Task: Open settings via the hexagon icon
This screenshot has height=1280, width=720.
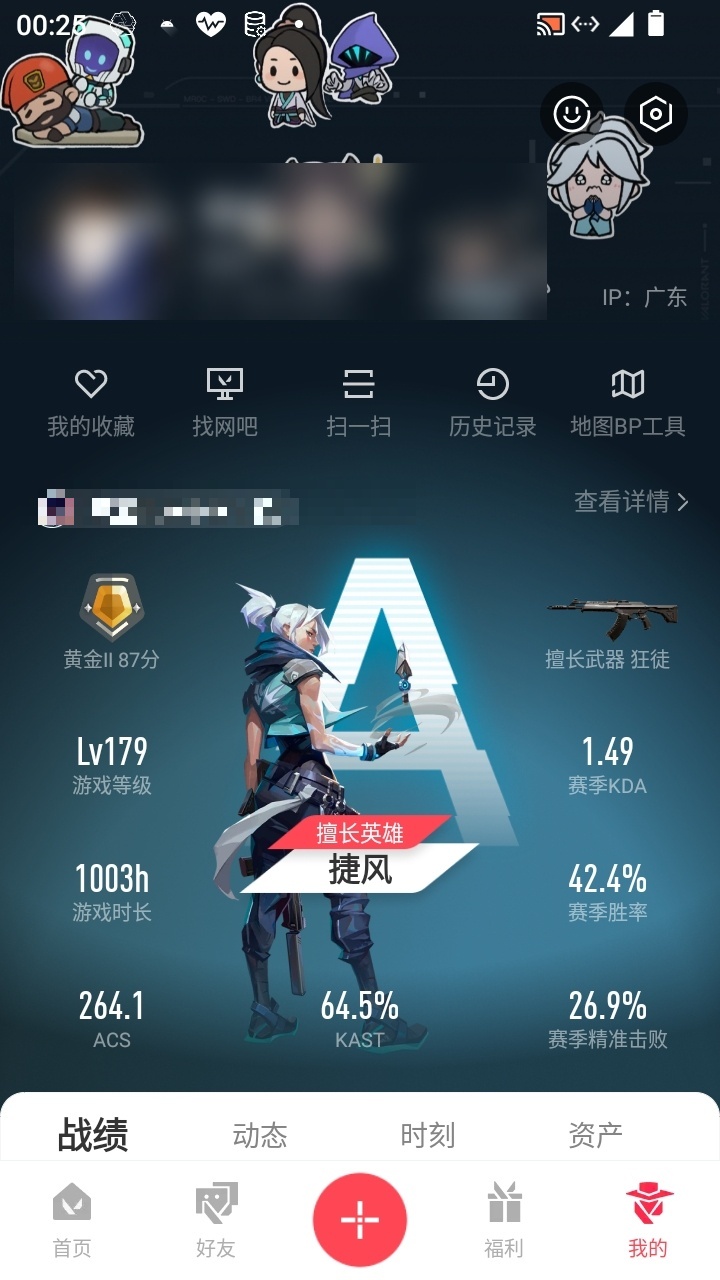Action: click(656, 114)
